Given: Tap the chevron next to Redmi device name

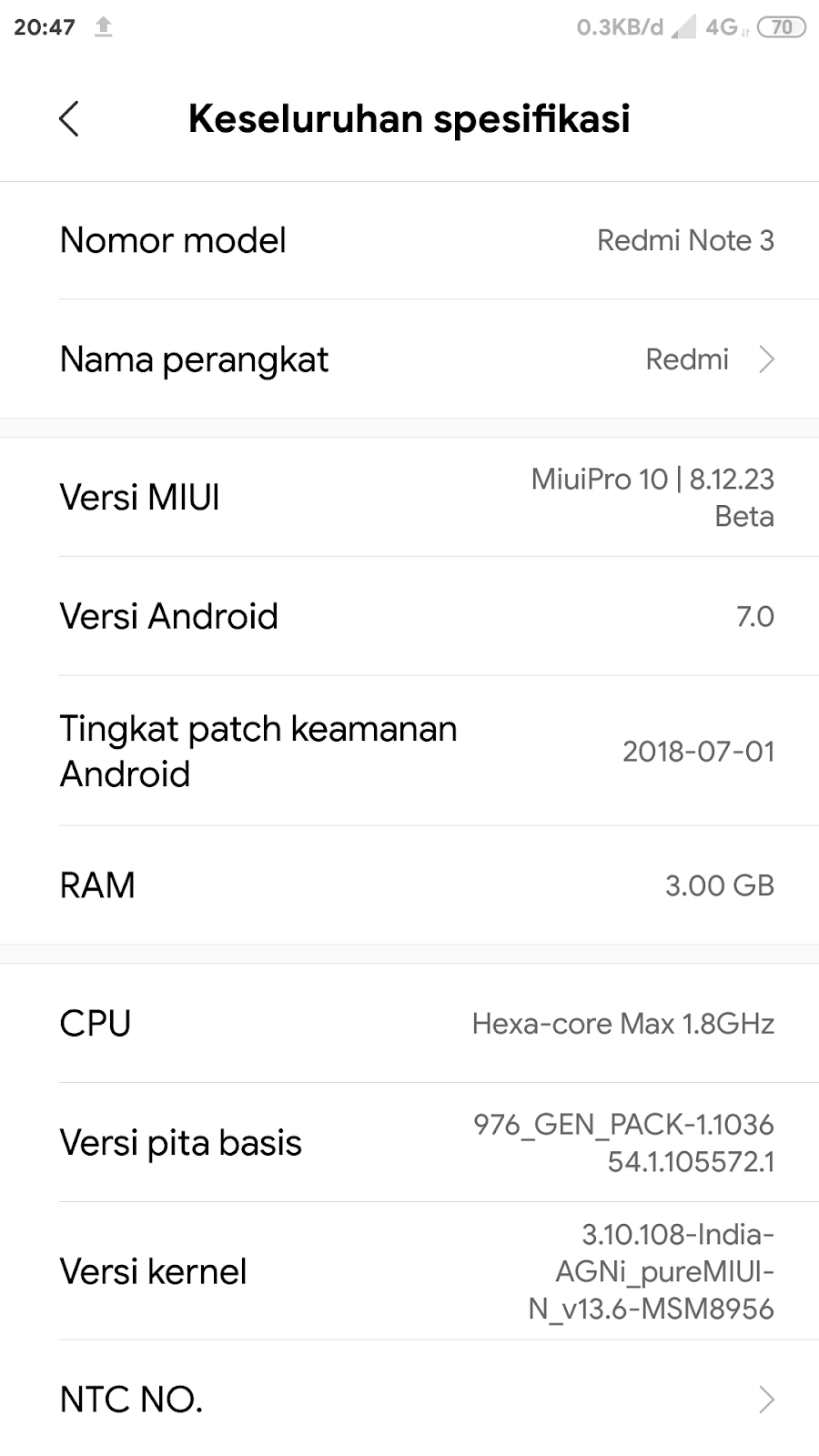Looking at the screenshot, I should [x=769, y=360].
